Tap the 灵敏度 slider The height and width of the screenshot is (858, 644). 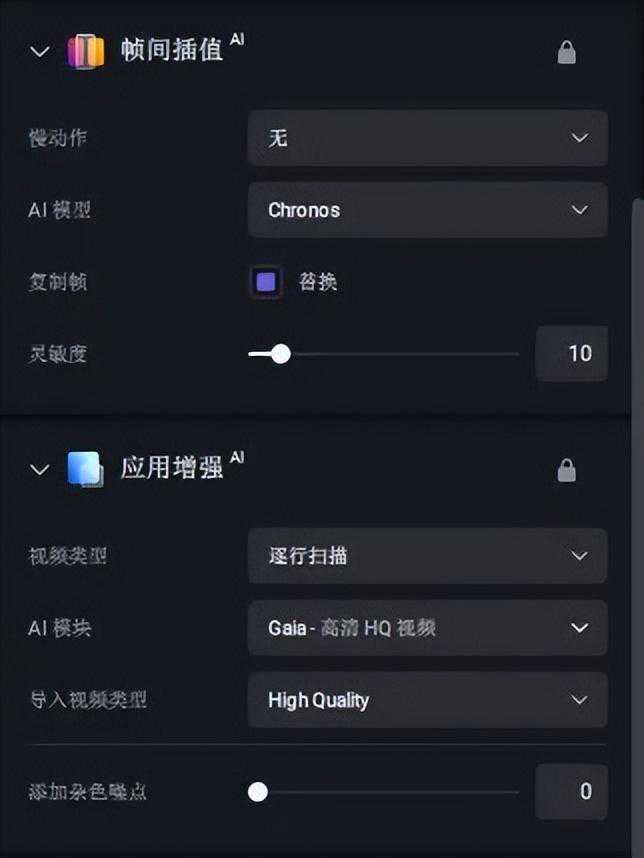pos(384,354)
